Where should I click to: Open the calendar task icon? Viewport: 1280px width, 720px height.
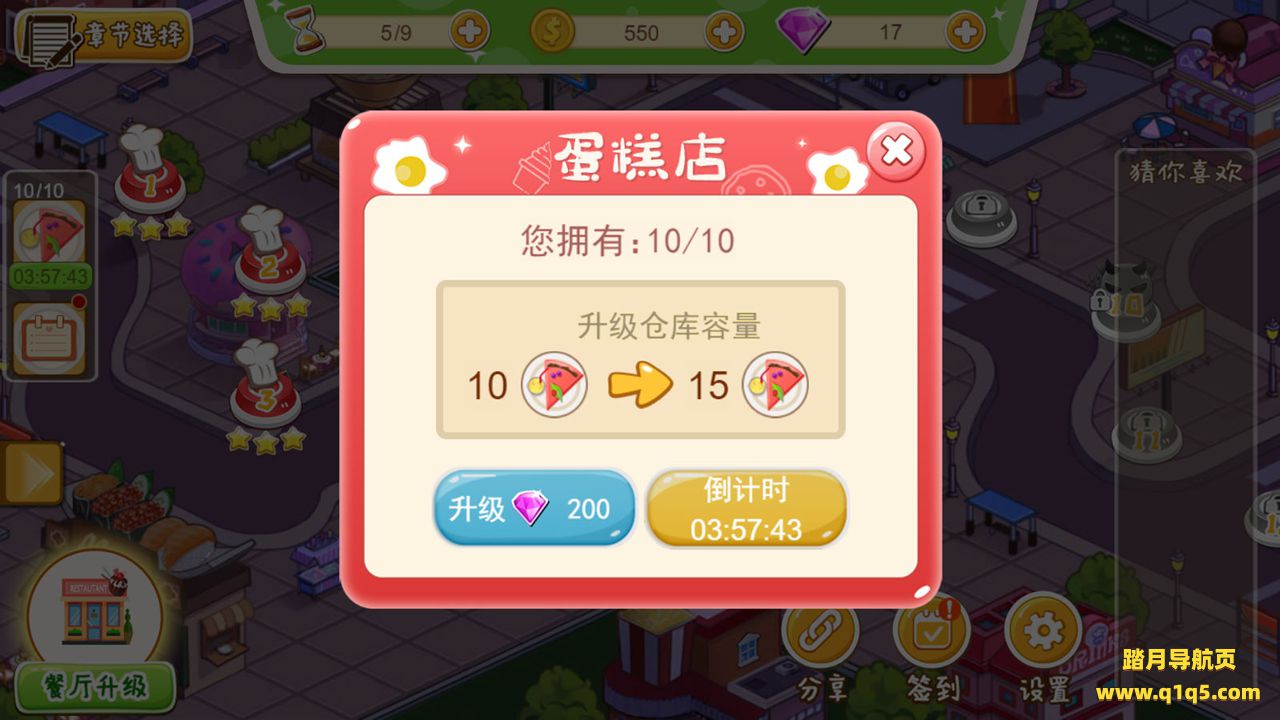click(x=49, y=339)
